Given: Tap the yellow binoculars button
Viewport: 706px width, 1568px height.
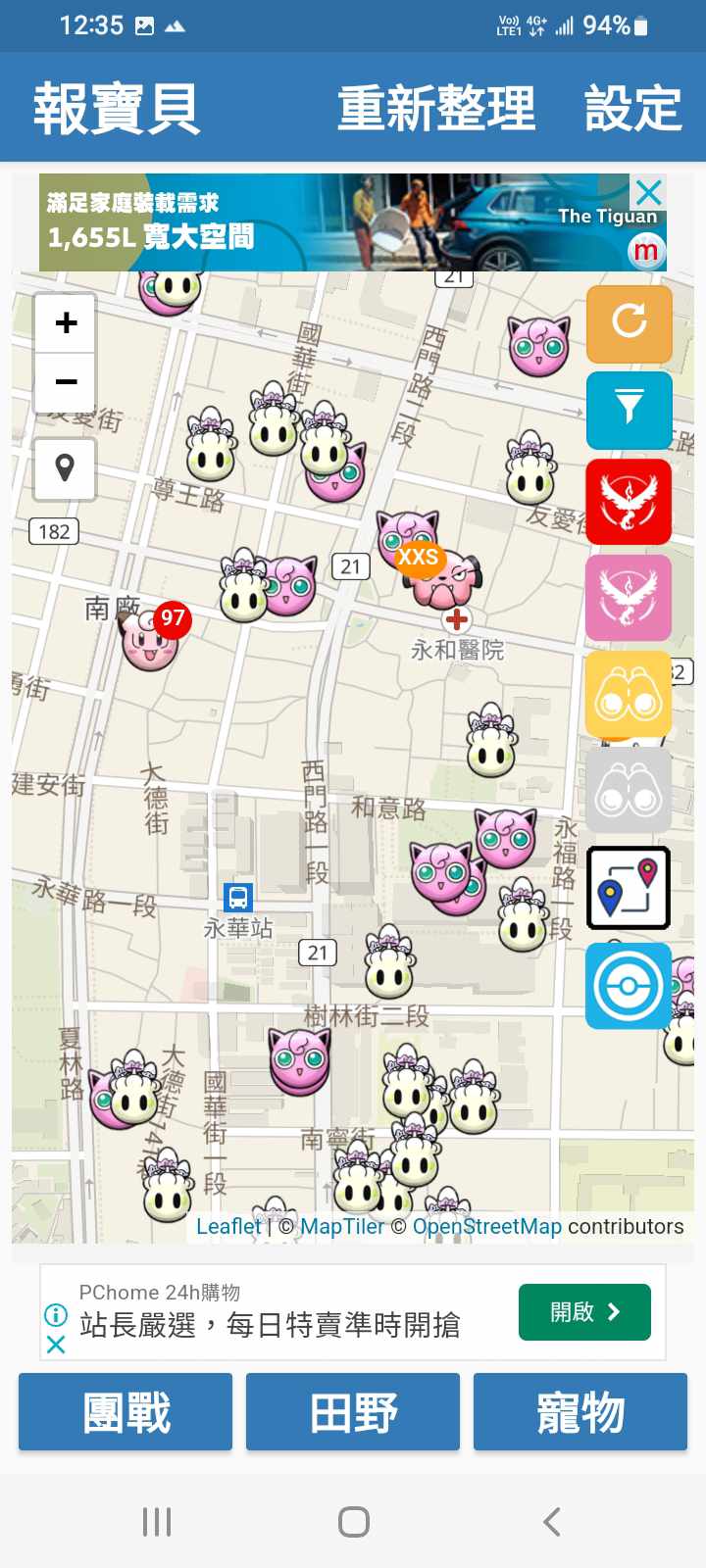Looking at the screenshot, I should pyautogui.click(x=629, y=694).
